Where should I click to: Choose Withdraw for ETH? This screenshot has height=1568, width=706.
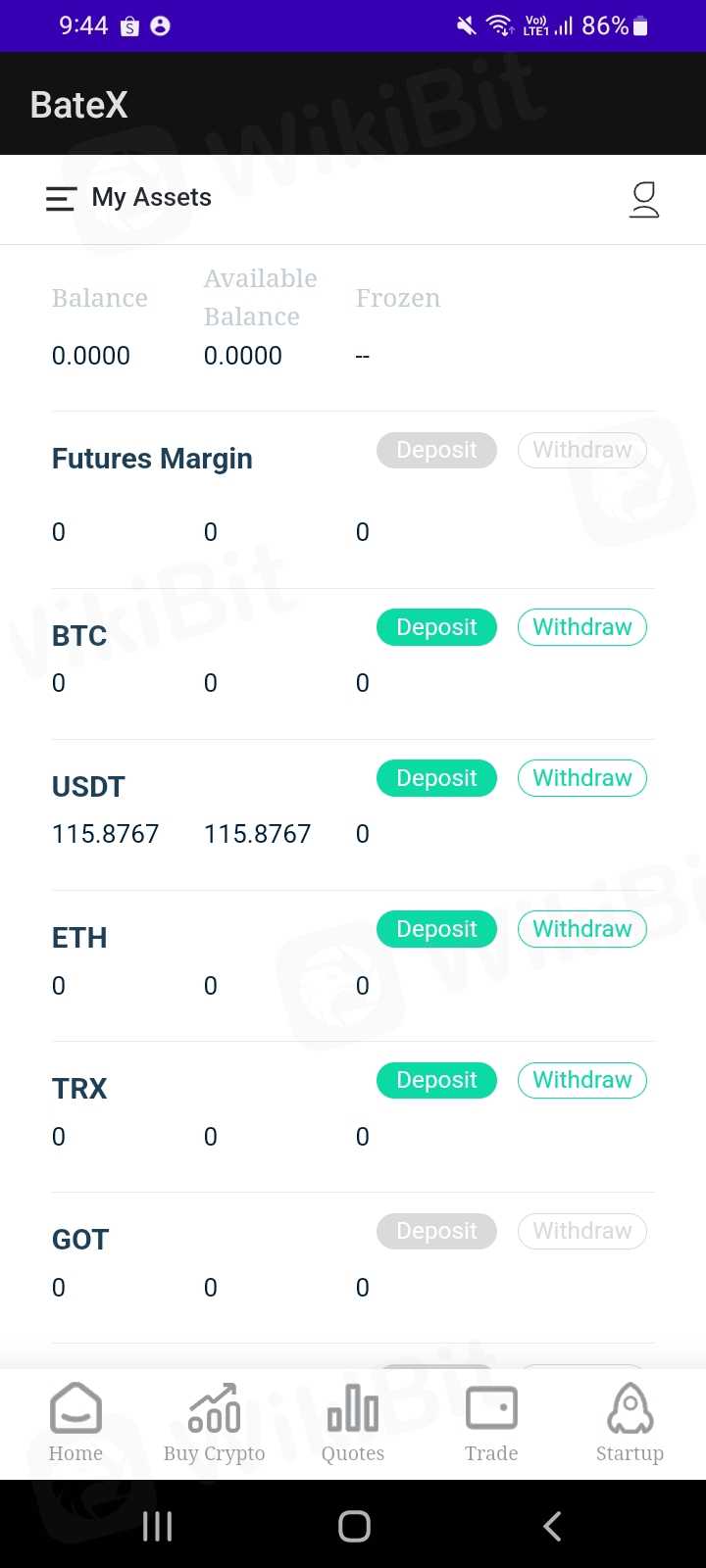[582, 929]
